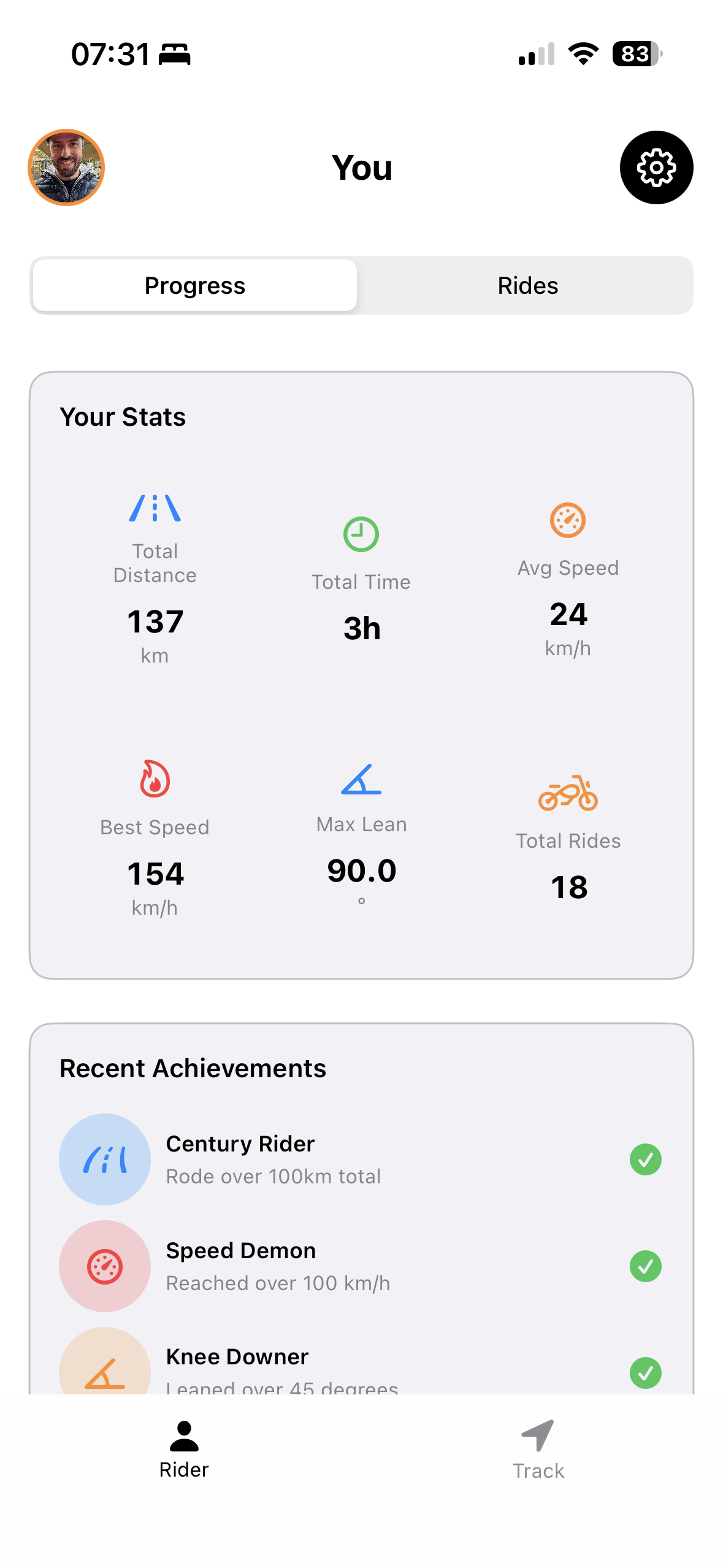The height and width of the screenshot is (1568, 723).
Task: Open the Century Rider achievement entry
Action: pos(307,1158)
